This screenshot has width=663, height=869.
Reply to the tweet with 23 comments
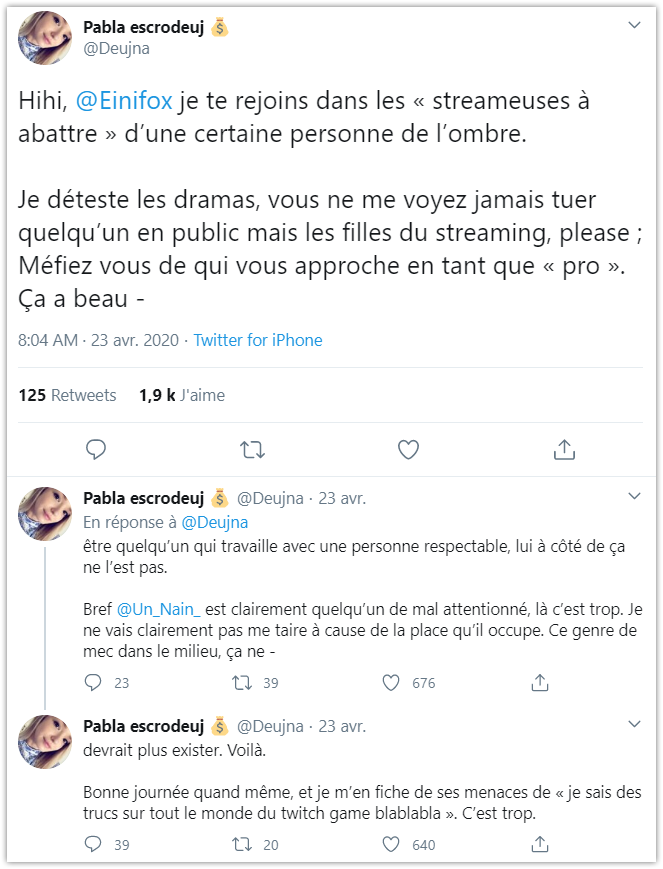94,683
